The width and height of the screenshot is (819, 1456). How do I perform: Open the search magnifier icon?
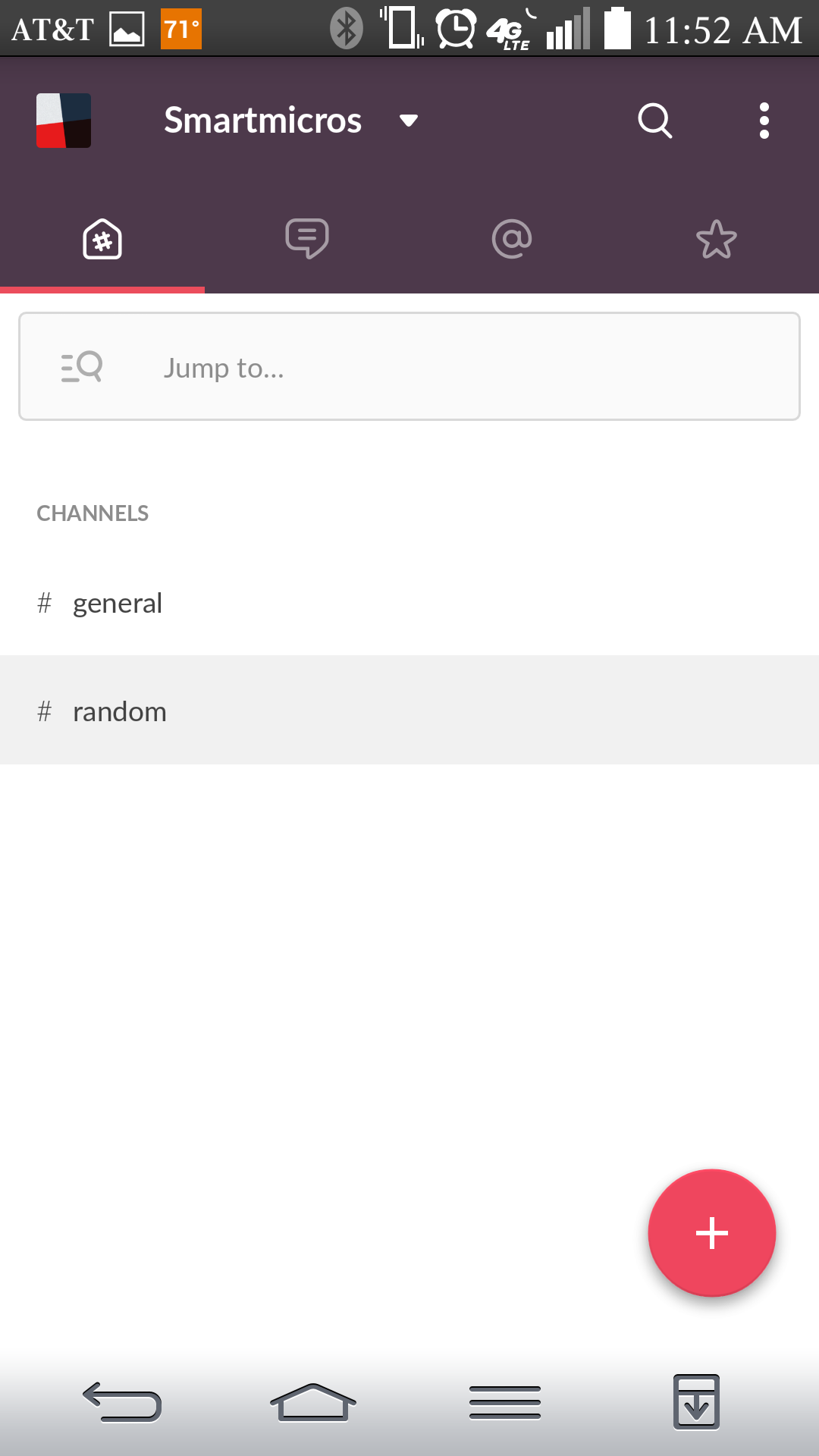pos(655,121)
